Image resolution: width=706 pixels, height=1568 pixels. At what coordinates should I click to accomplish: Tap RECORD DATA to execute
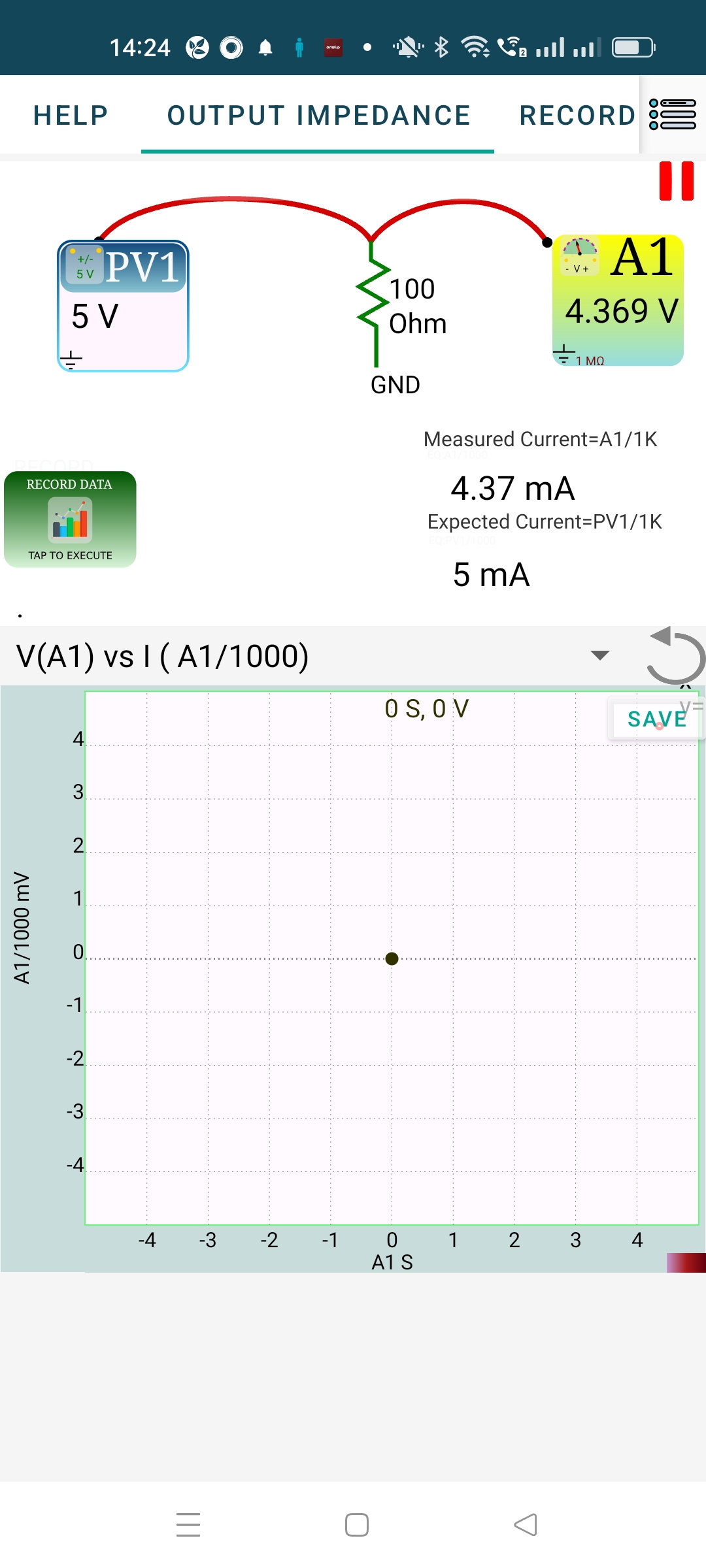70,519
